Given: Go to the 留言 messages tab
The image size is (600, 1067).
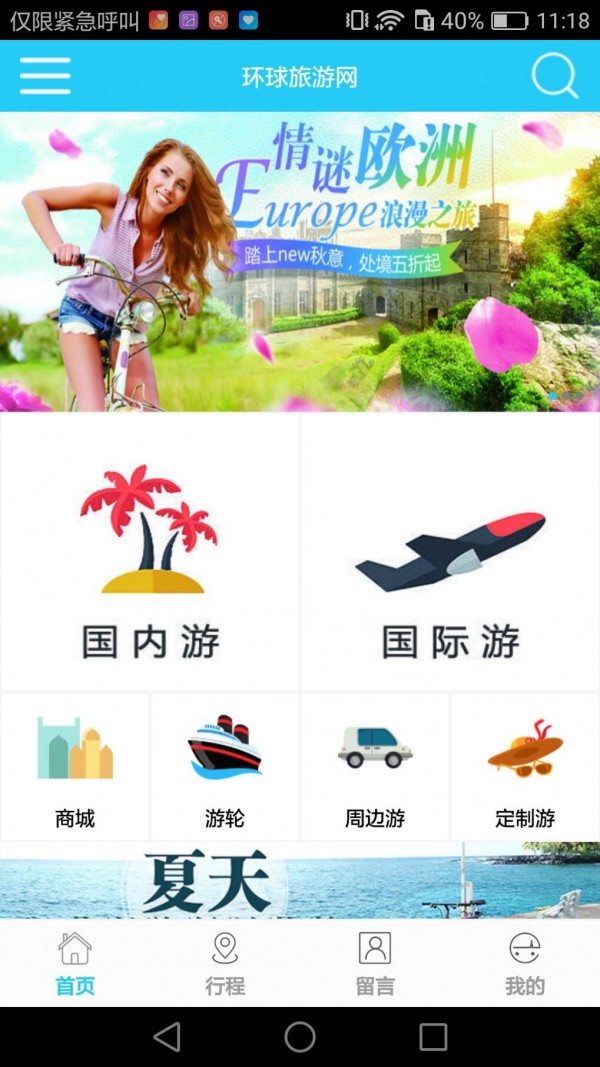Looking at the screenshot, I should pyautogui.click(x=375, y=964).
